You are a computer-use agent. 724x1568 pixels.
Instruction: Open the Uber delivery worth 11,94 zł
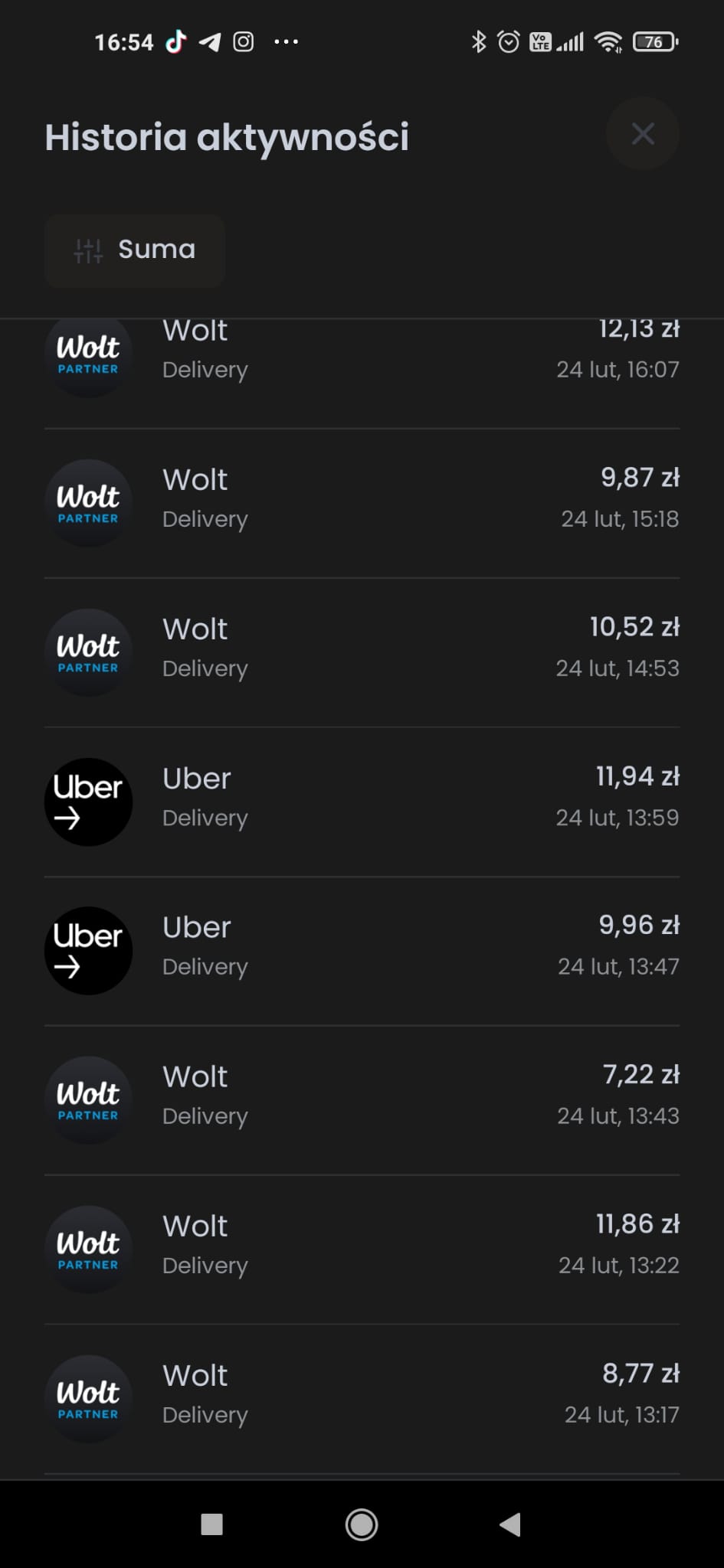click(362, 802)
